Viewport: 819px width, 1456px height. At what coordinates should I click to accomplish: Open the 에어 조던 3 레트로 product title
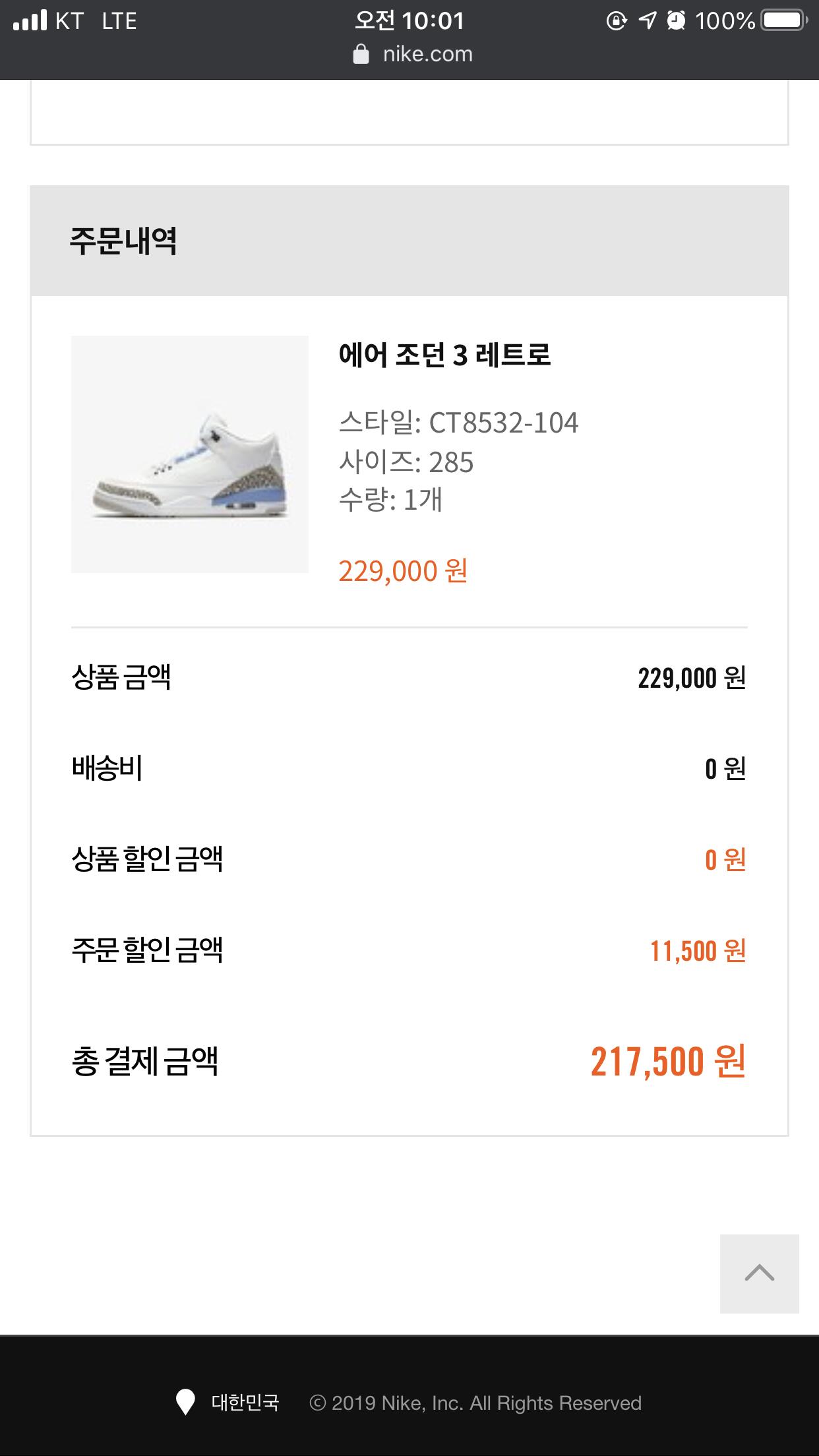click(444, 355)
